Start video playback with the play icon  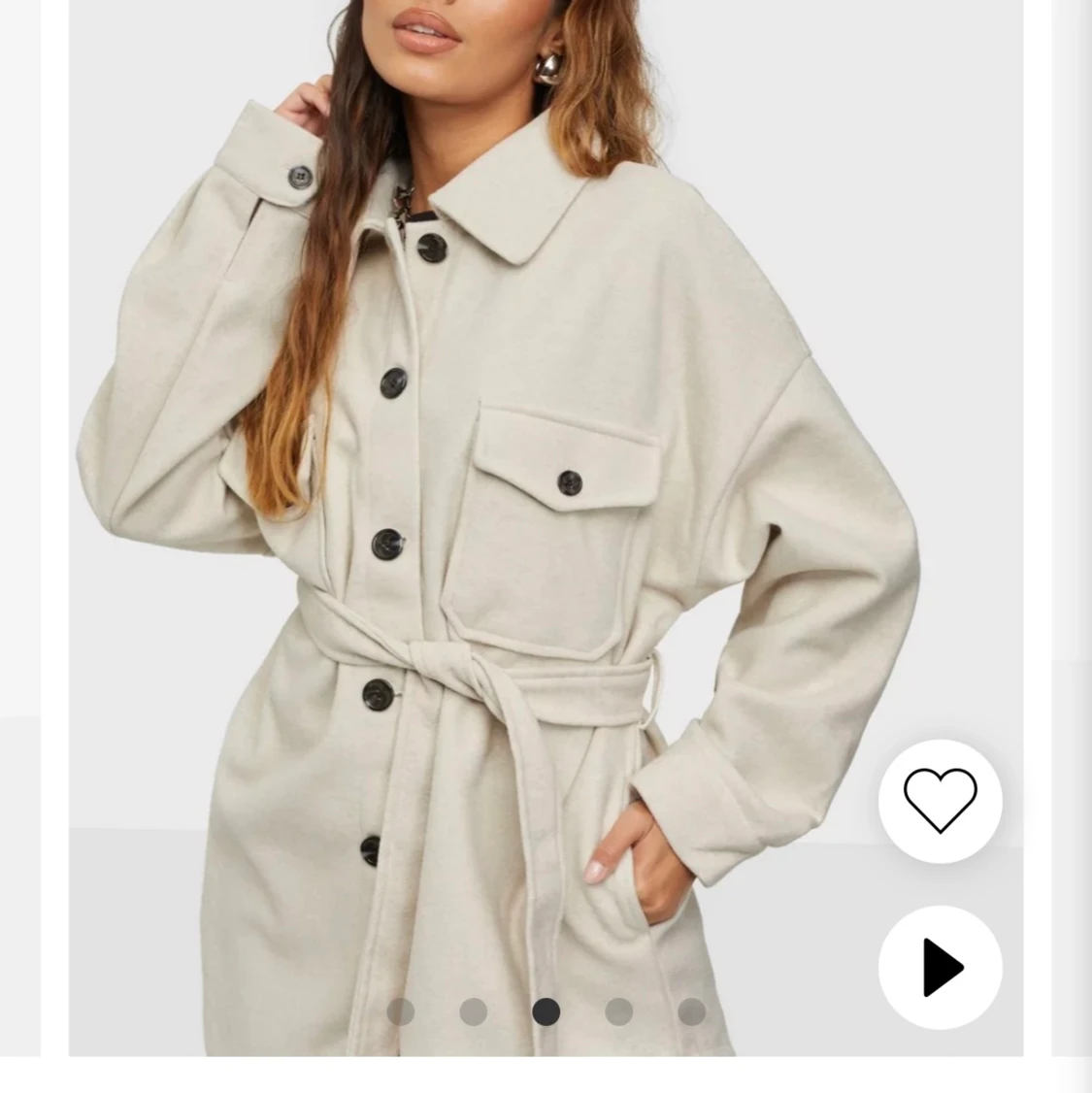(939, 967)
